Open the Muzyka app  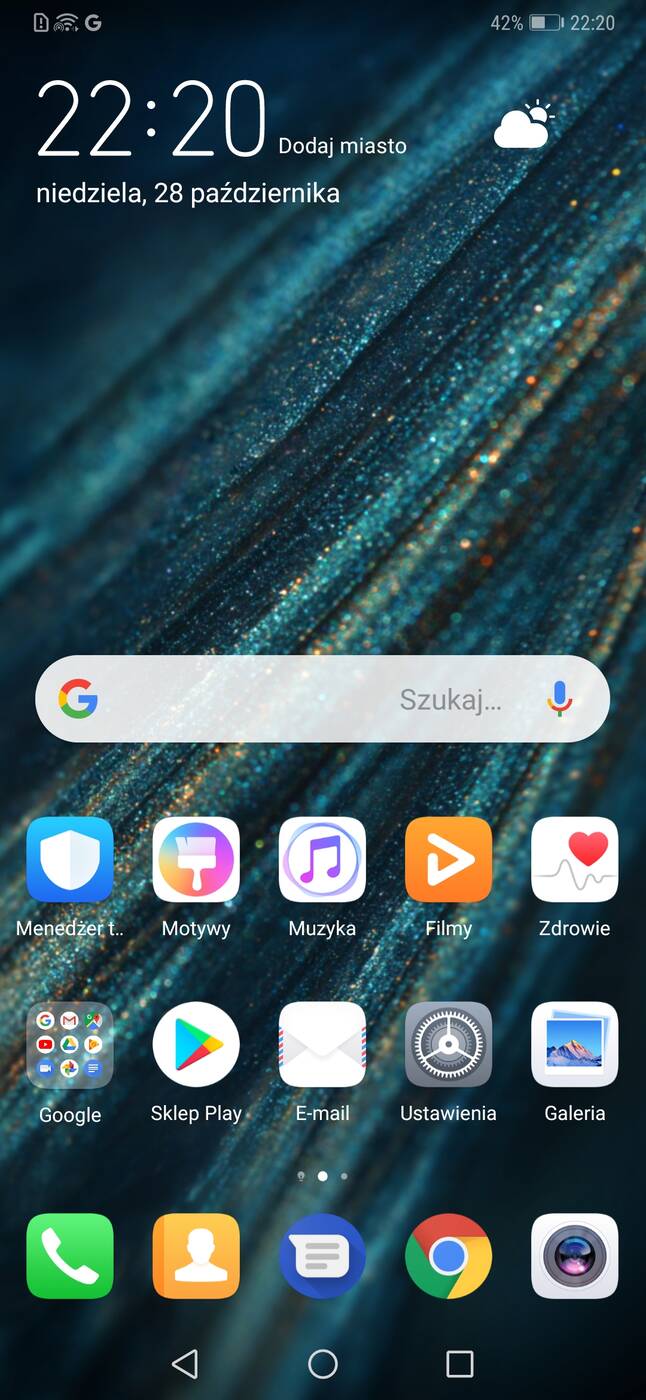[322, 860]
